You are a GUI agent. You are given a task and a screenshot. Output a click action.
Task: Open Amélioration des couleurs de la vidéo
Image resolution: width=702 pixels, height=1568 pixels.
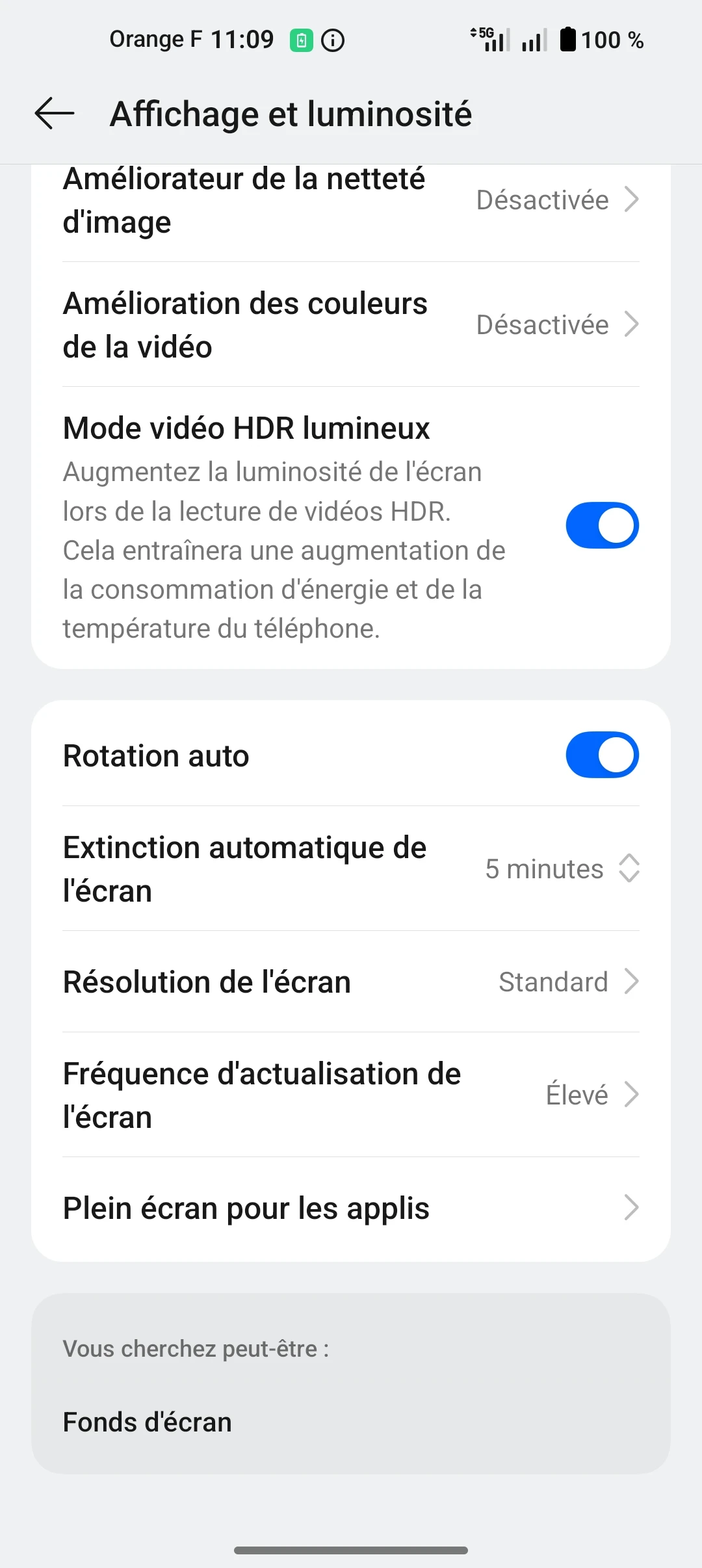351,325
